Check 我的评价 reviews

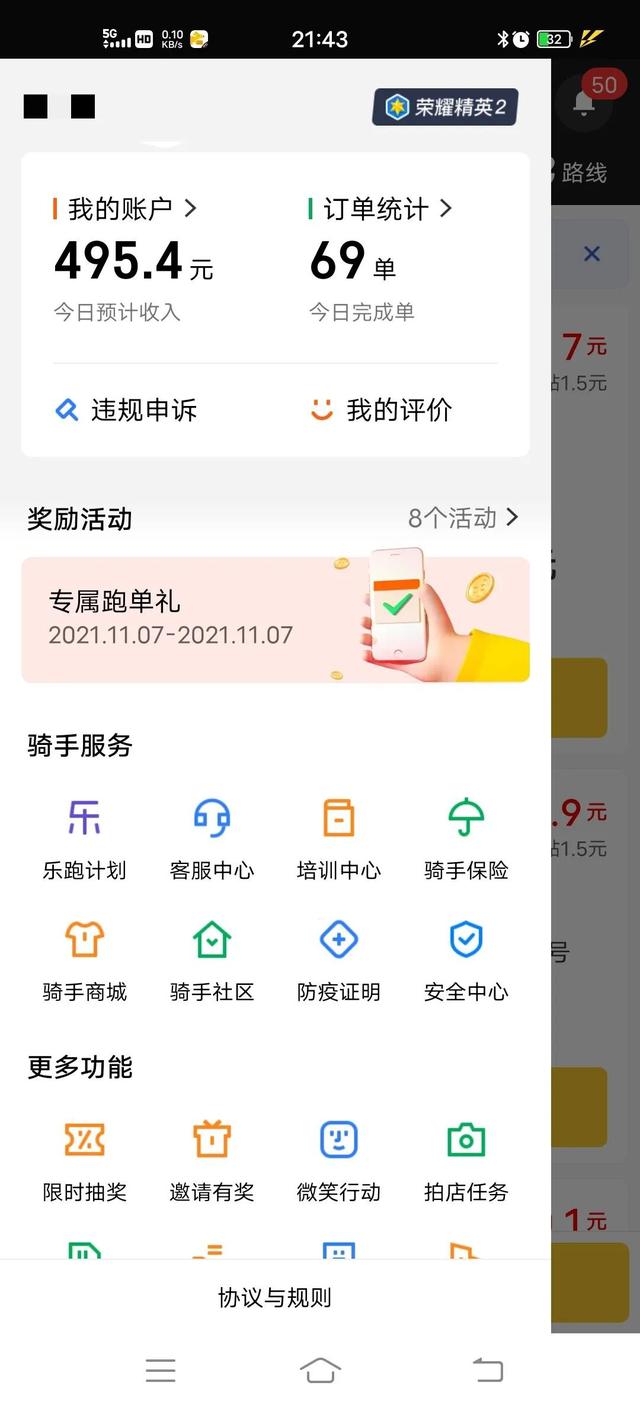(381, 410)
